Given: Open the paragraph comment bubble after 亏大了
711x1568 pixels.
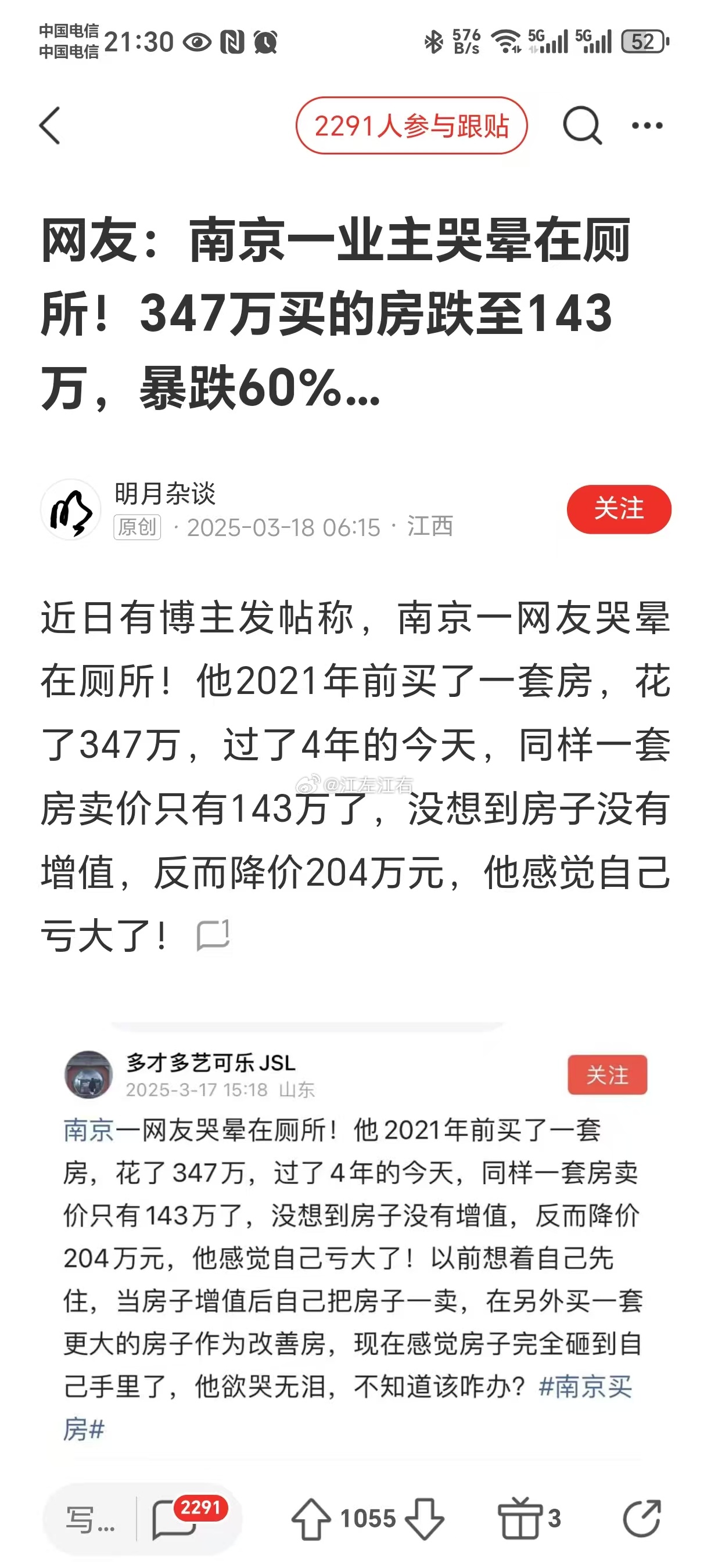Looking at the screenshot, I should coord(213,936).
